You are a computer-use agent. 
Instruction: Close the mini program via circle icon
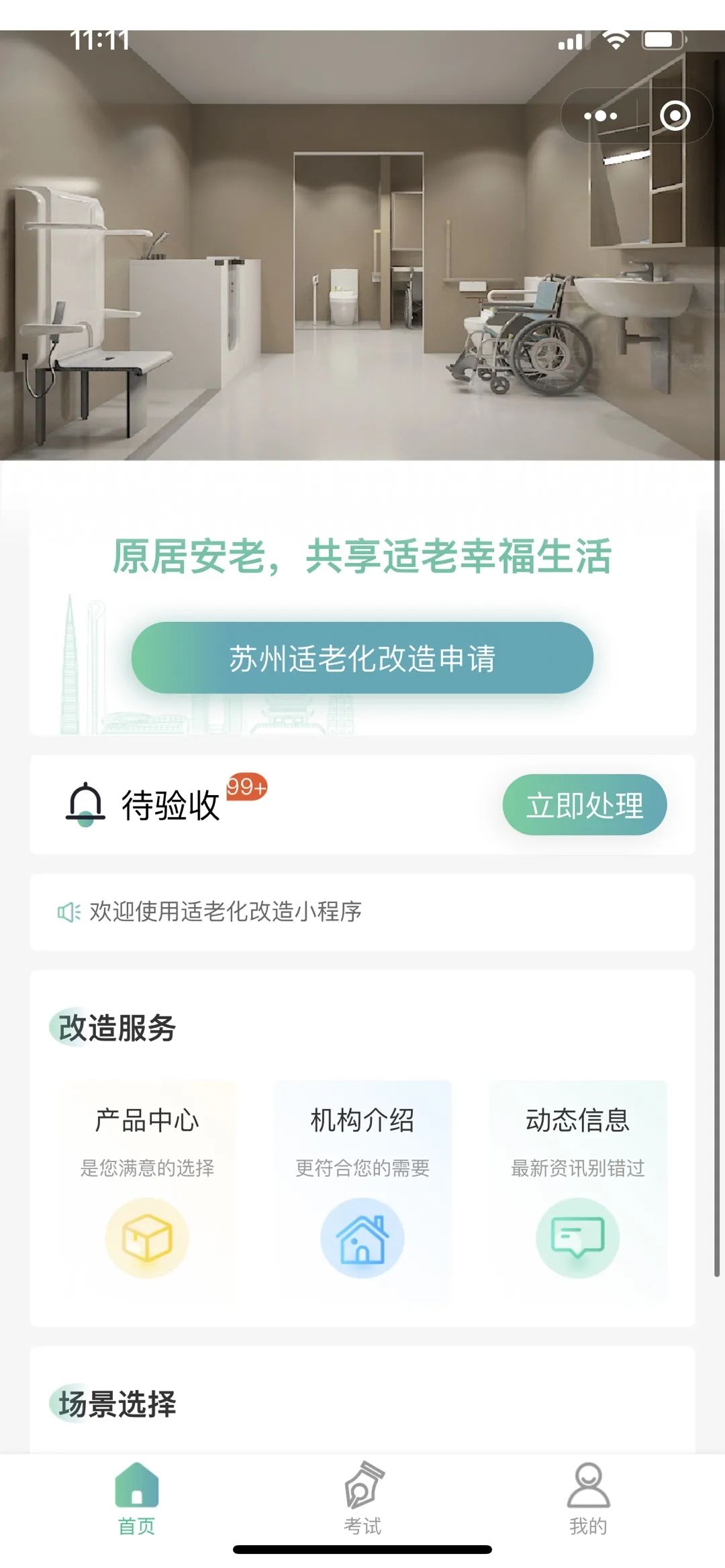click(675, 116)
